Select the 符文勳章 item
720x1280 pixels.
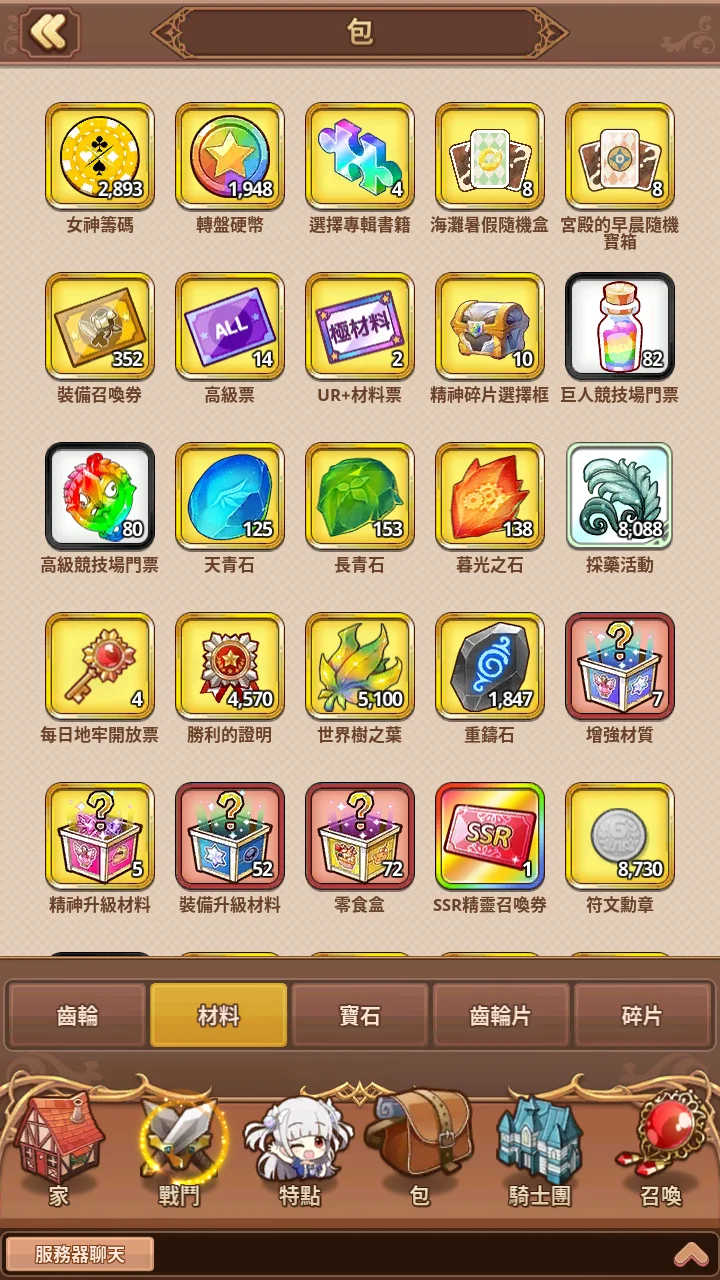tap(620, 837)
